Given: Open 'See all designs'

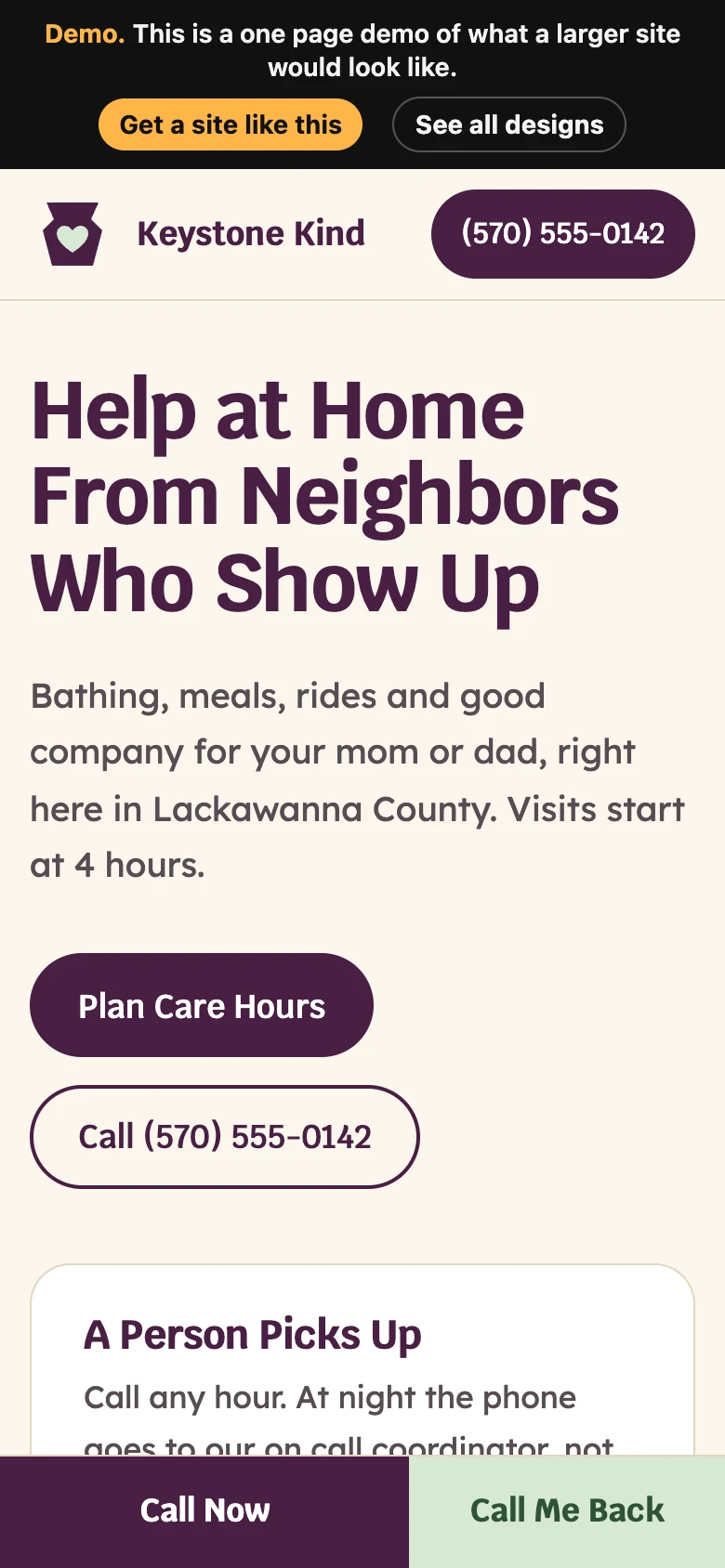Looking at the screenshot, I should 509,124.
